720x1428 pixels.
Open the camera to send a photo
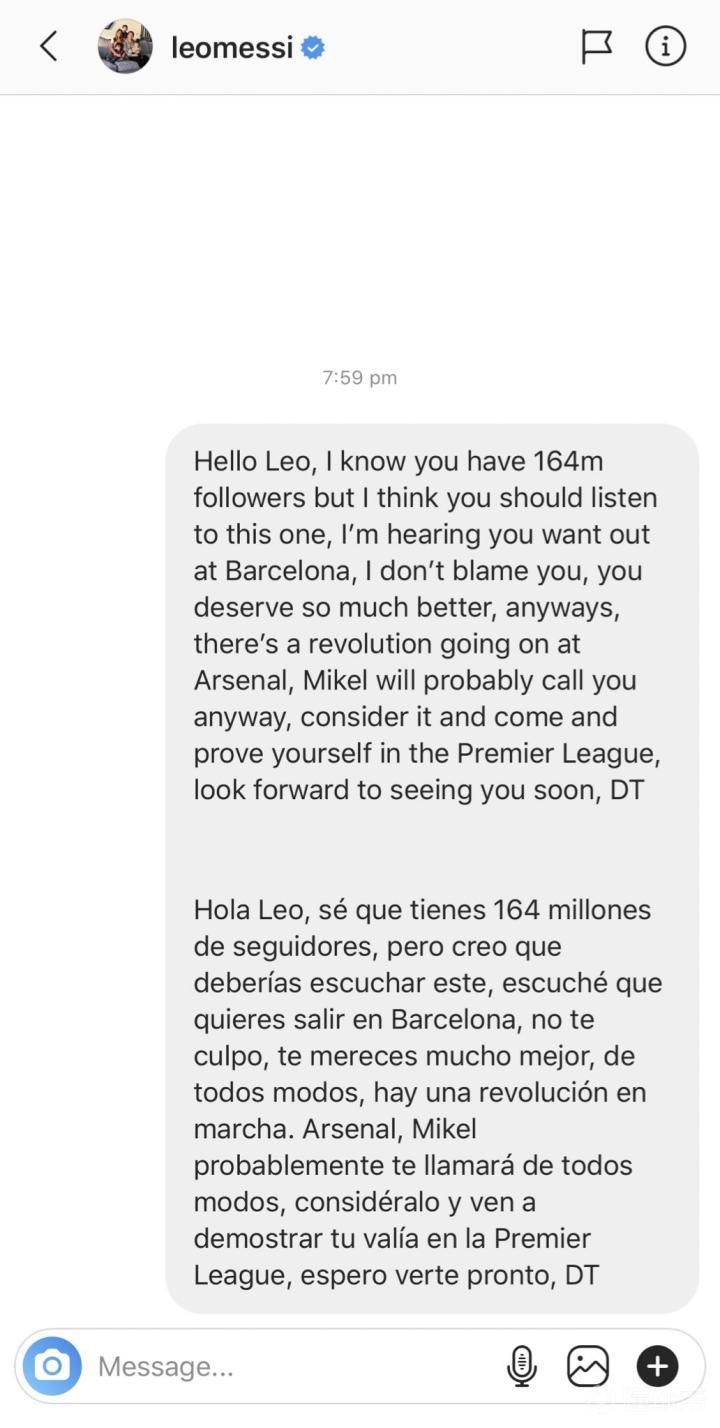53,1365
